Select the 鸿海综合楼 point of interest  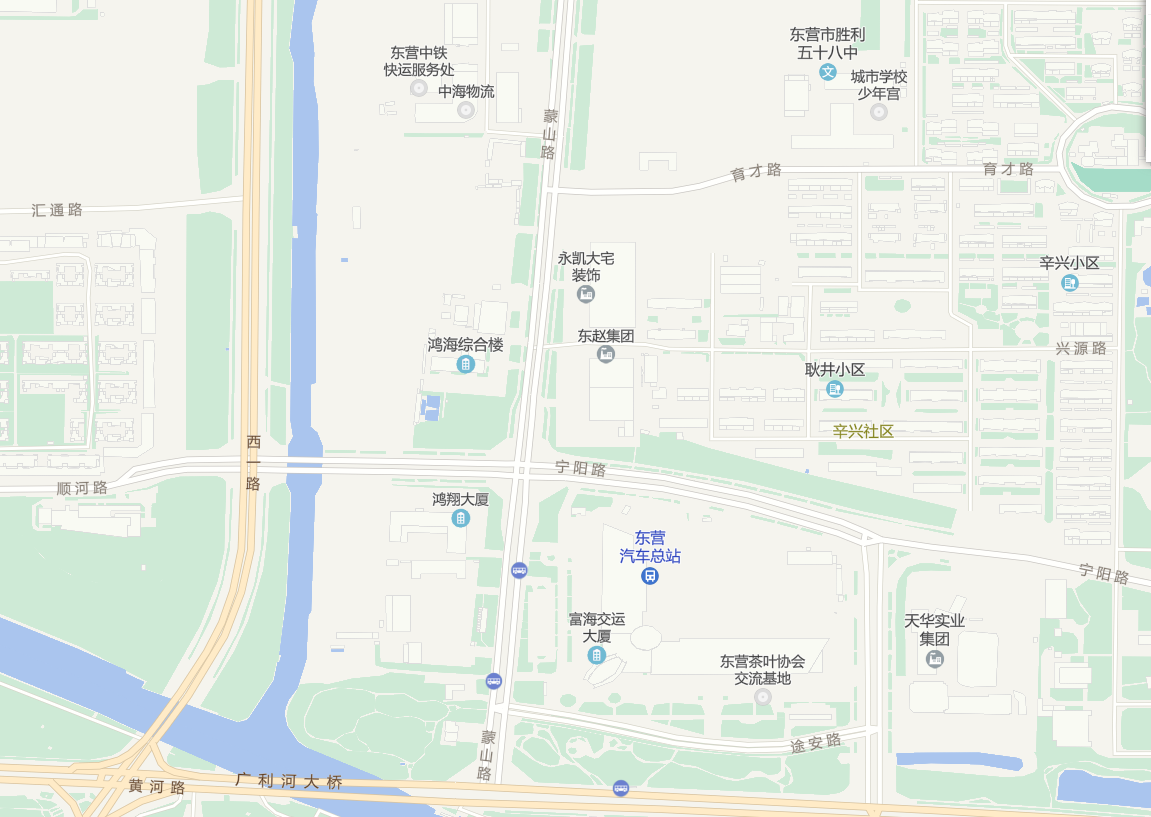click(465, 364)
